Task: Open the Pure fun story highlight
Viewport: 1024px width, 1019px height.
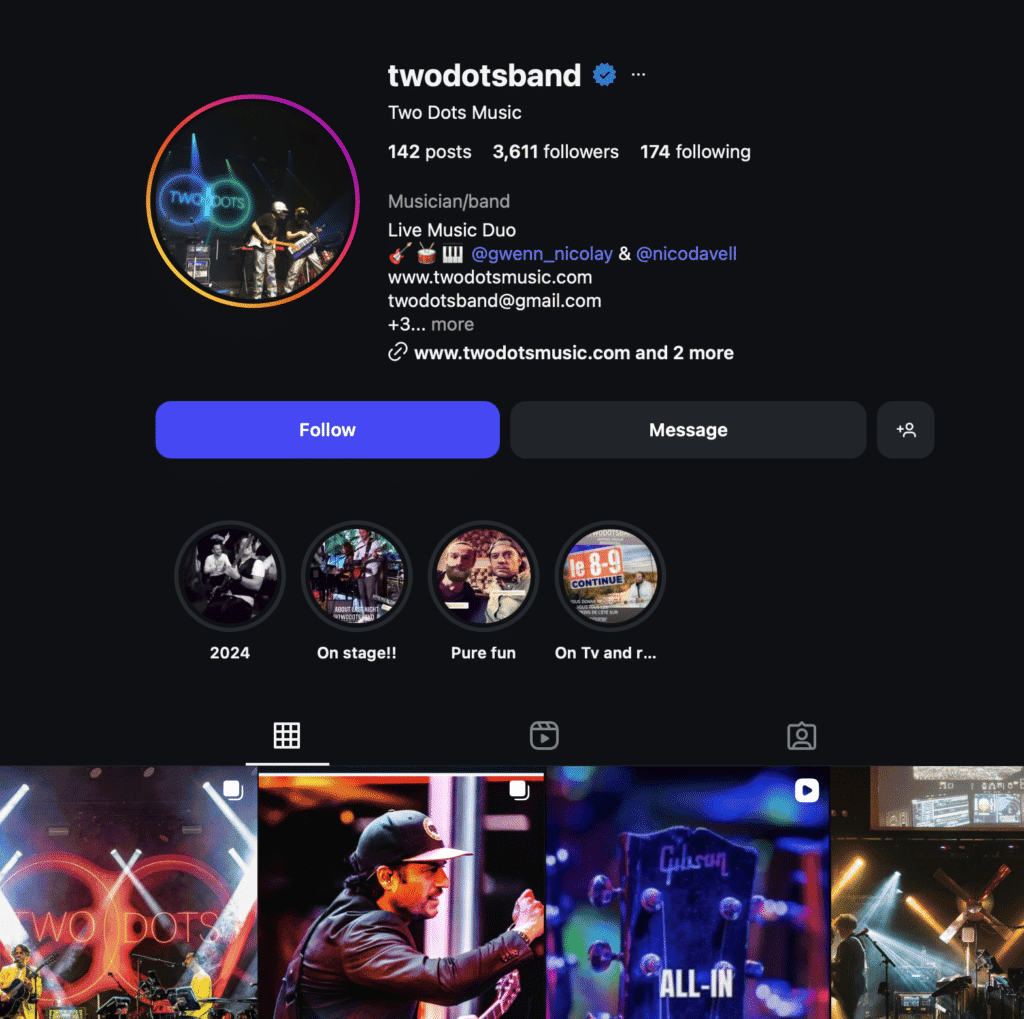Action: 483,576
